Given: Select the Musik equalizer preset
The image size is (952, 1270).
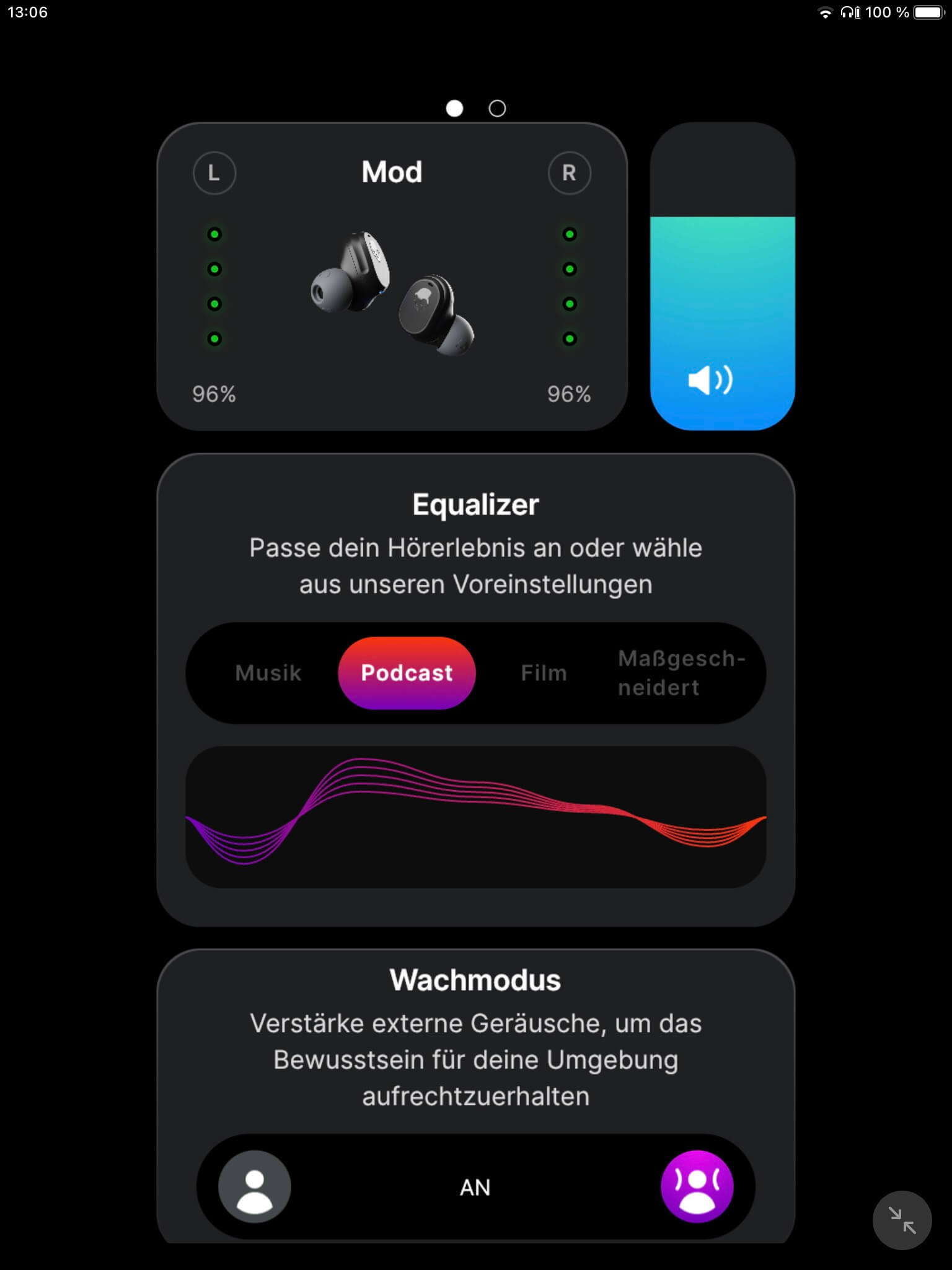Looking at the screenshot, I should coord(268,673).
